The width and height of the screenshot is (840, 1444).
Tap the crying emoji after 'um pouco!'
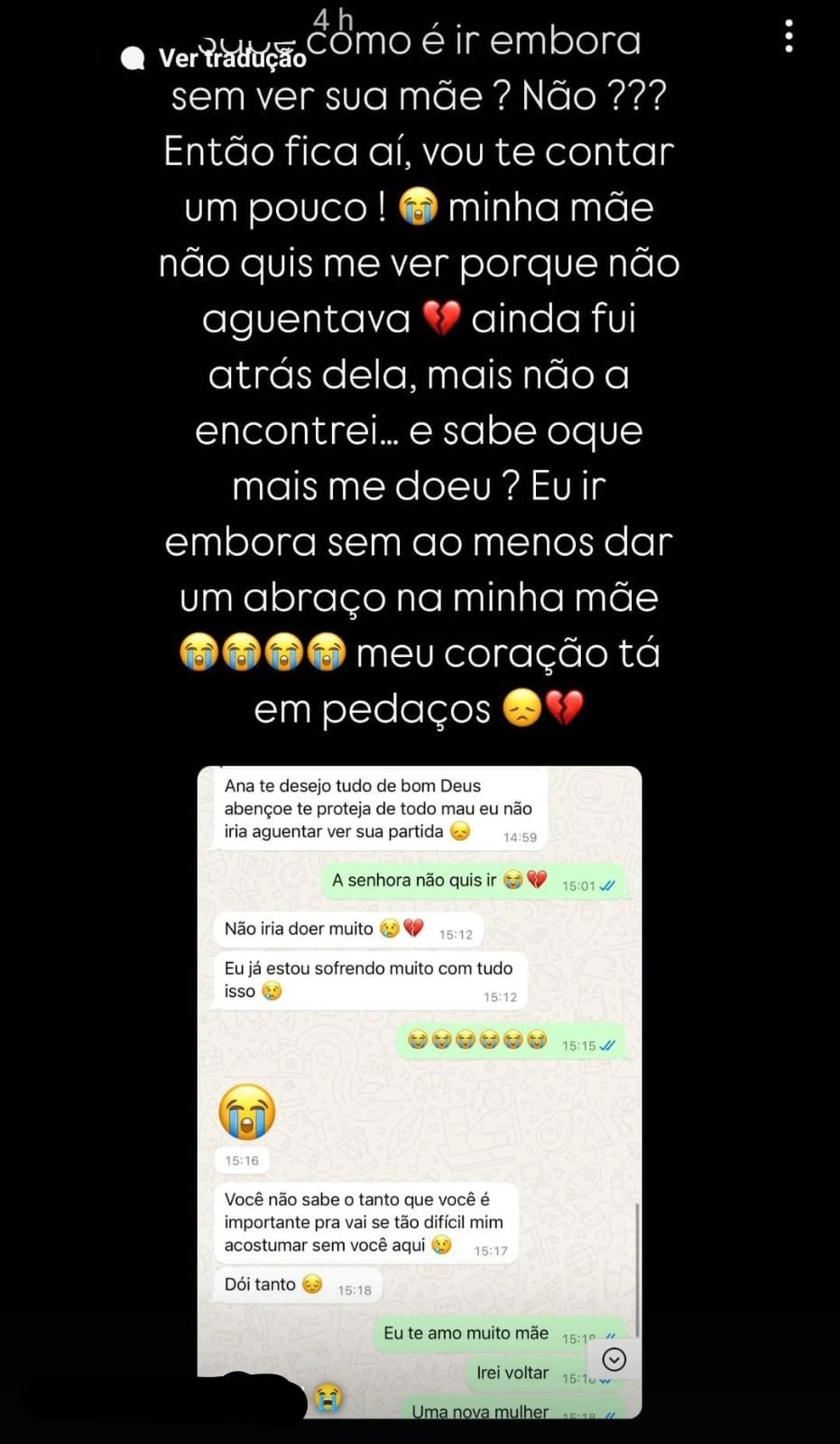point(420,207)
